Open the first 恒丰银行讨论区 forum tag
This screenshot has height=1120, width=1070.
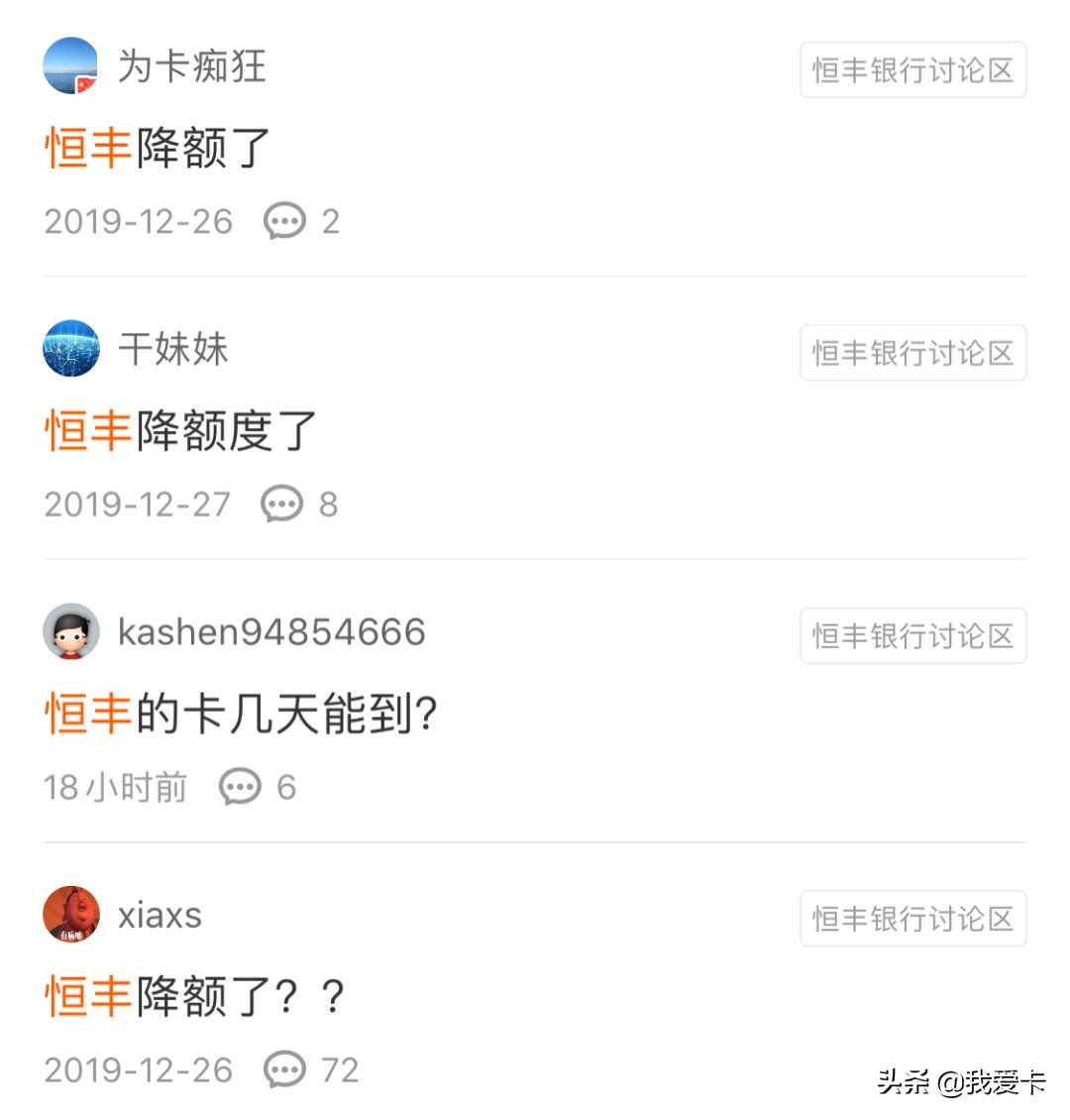pyautogui.click(x=912, y=67)
